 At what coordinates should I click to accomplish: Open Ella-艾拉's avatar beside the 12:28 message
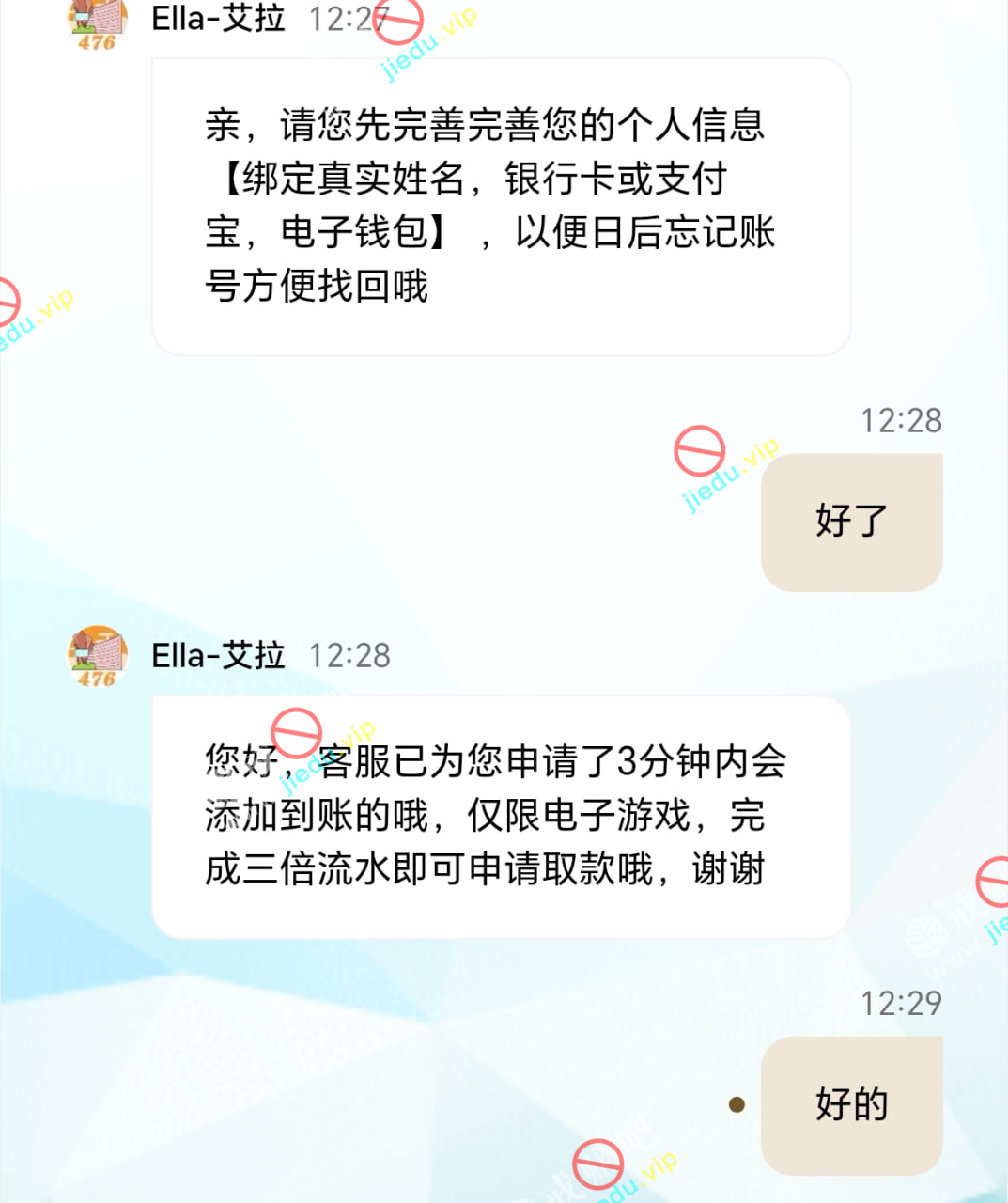[x=98, y=656]
